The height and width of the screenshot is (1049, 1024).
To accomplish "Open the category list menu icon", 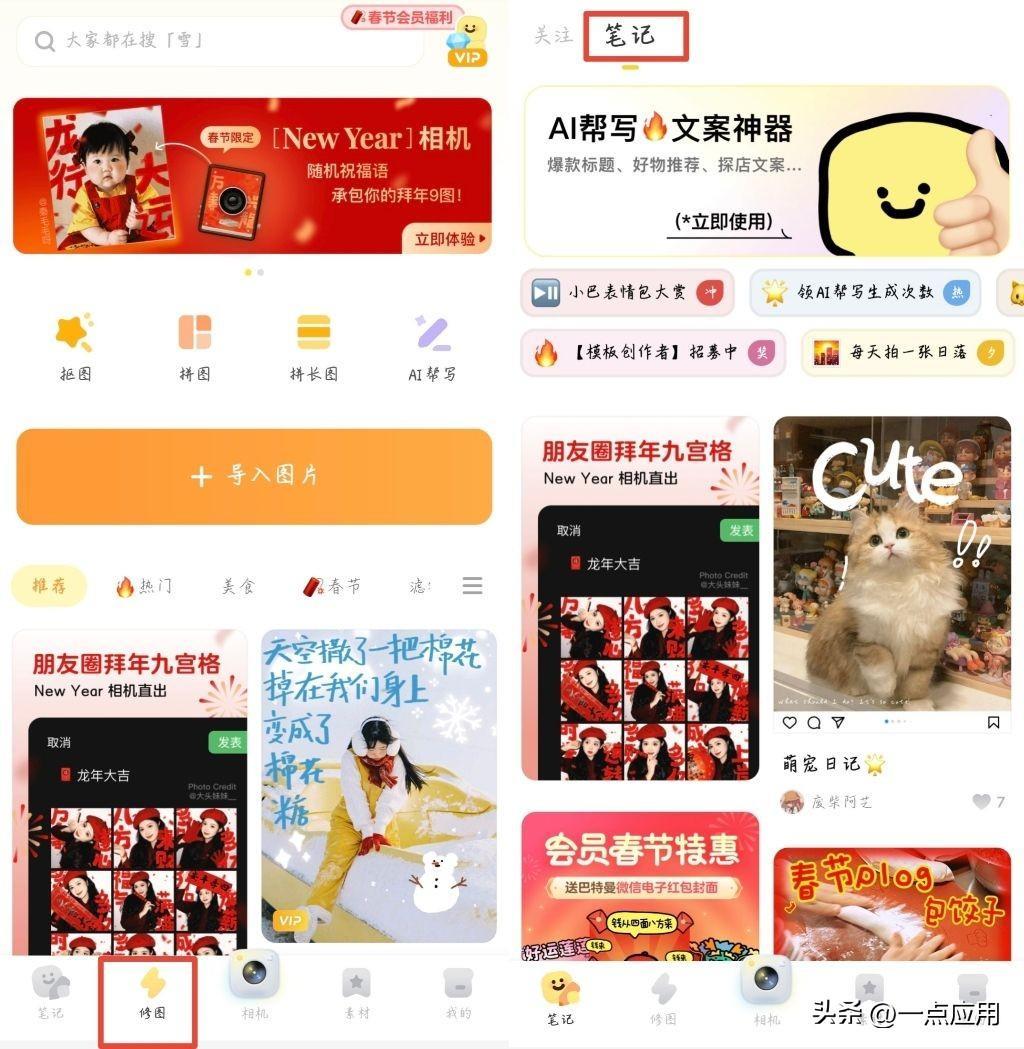I will click(x=472, y=586).
